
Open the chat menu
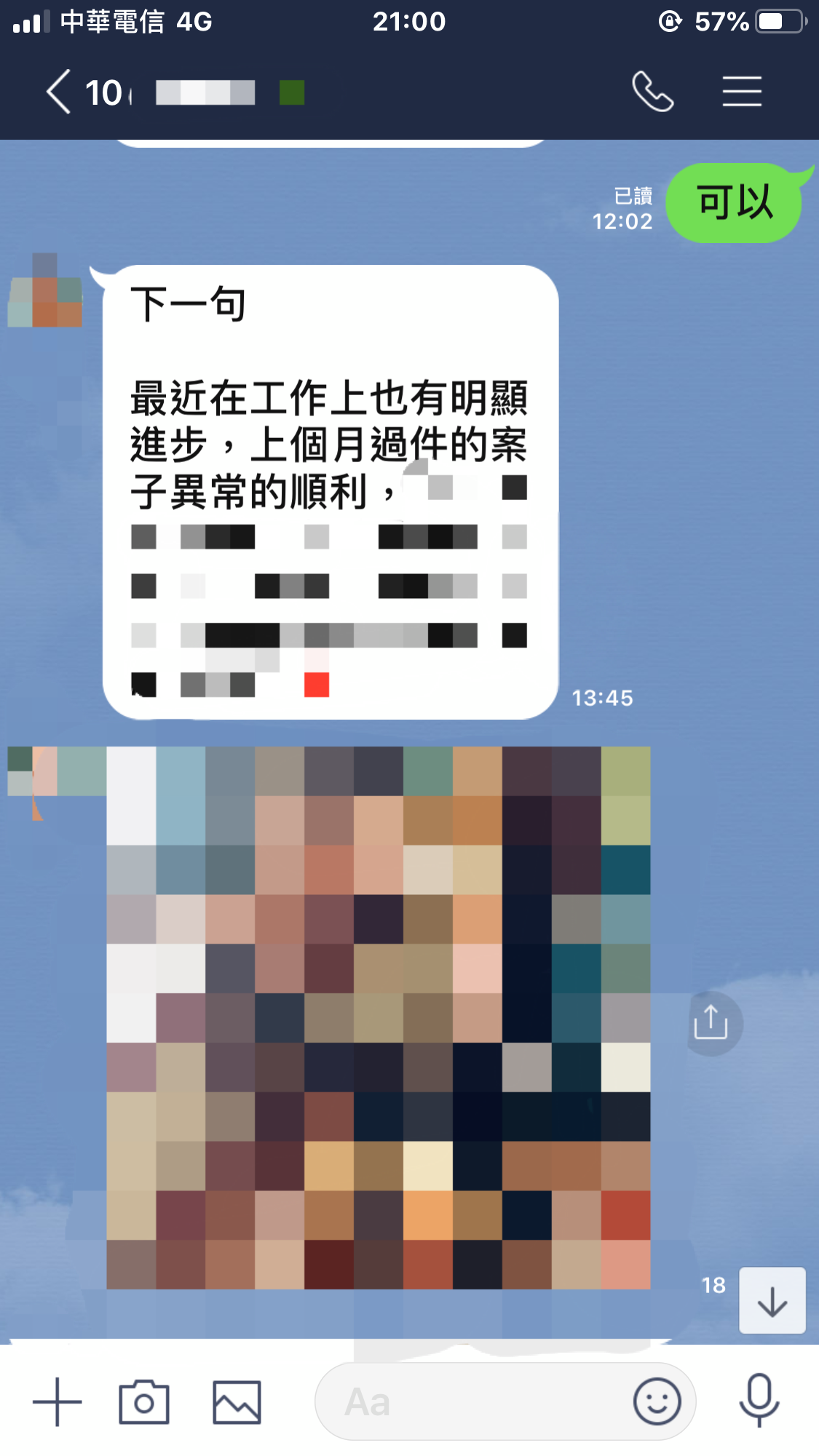(742, 92)
